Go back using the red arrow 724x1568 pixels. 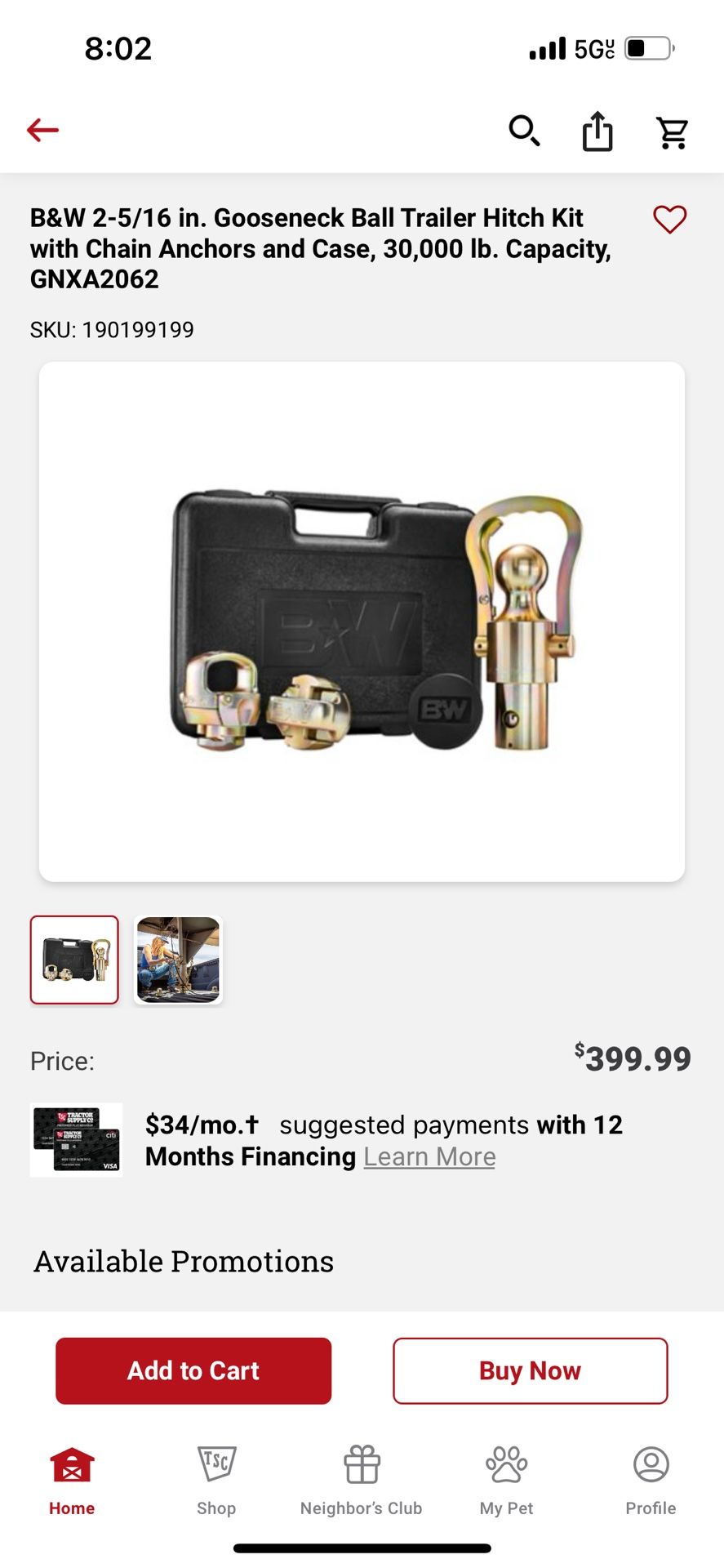coord(42,130)
